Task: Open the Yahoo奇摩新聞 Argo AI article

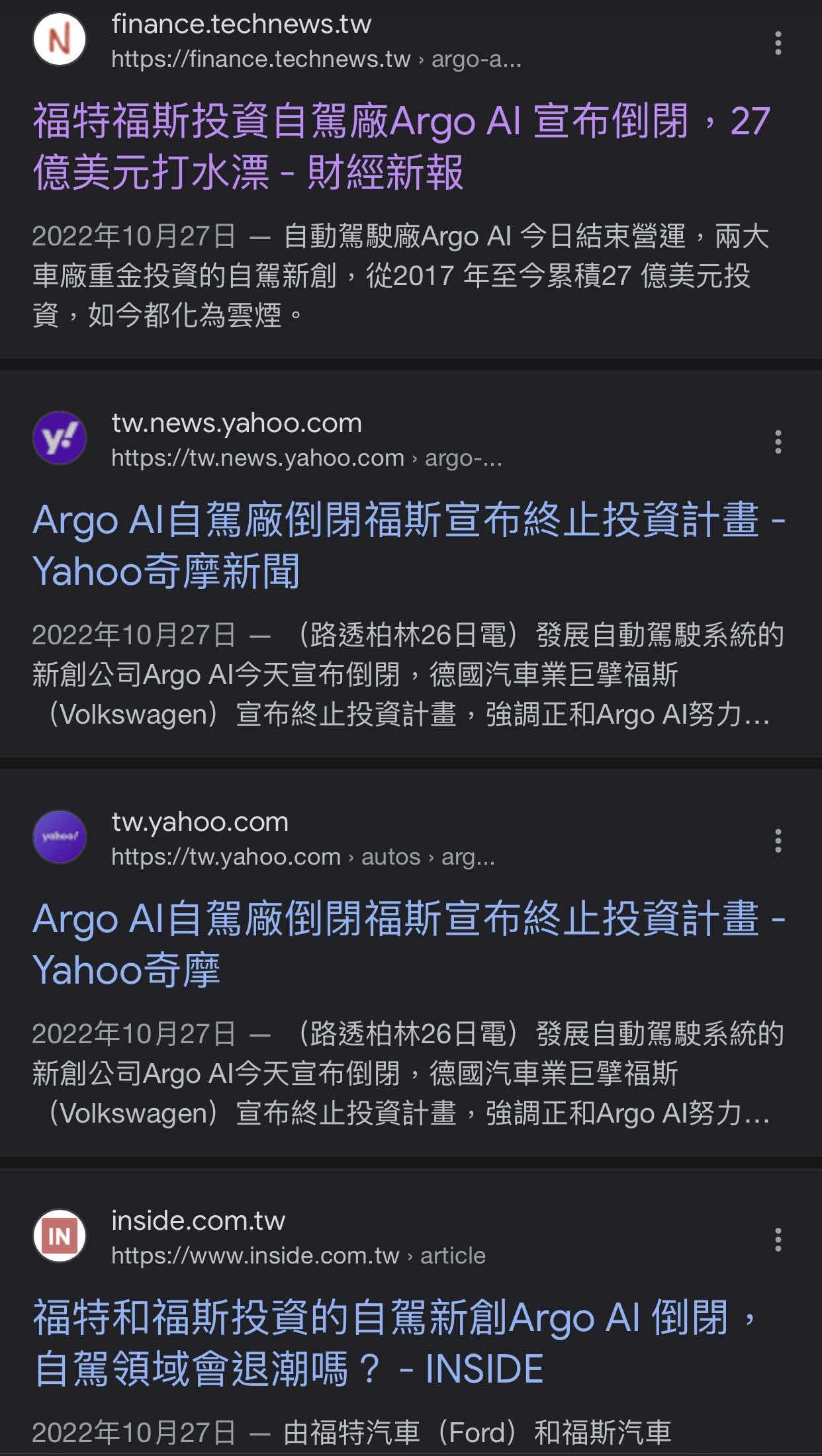Action: (408, 545)
